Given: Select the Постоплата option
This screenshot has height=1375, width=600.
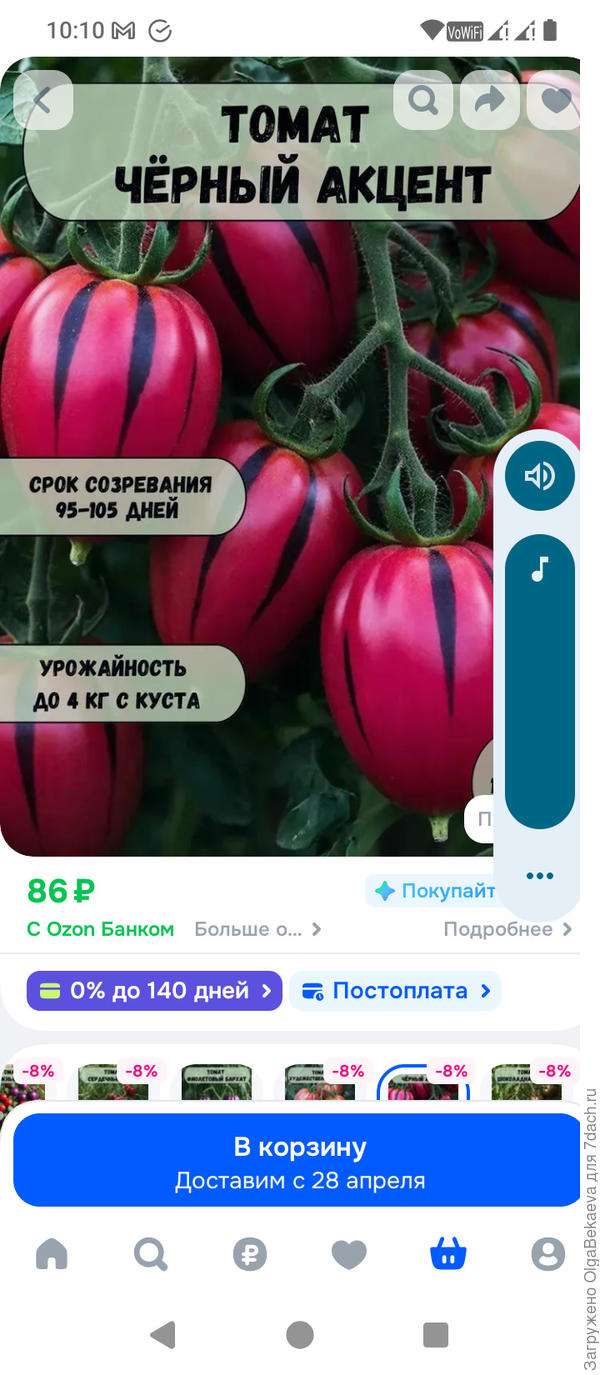Looking at the screenshot, I should tap(396, 991).
